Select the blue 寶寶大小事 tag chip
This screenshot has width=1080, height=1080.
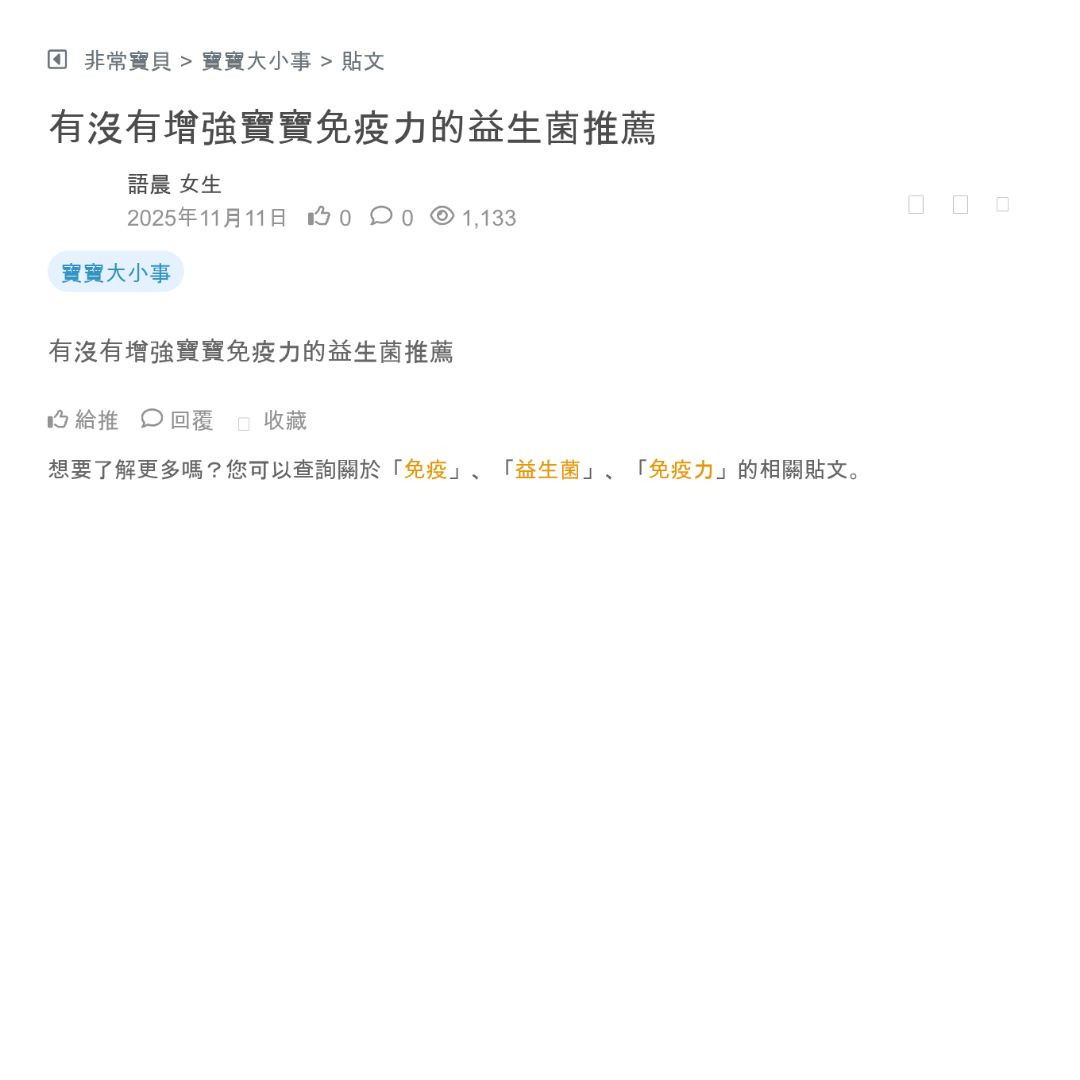pos(116,272)
